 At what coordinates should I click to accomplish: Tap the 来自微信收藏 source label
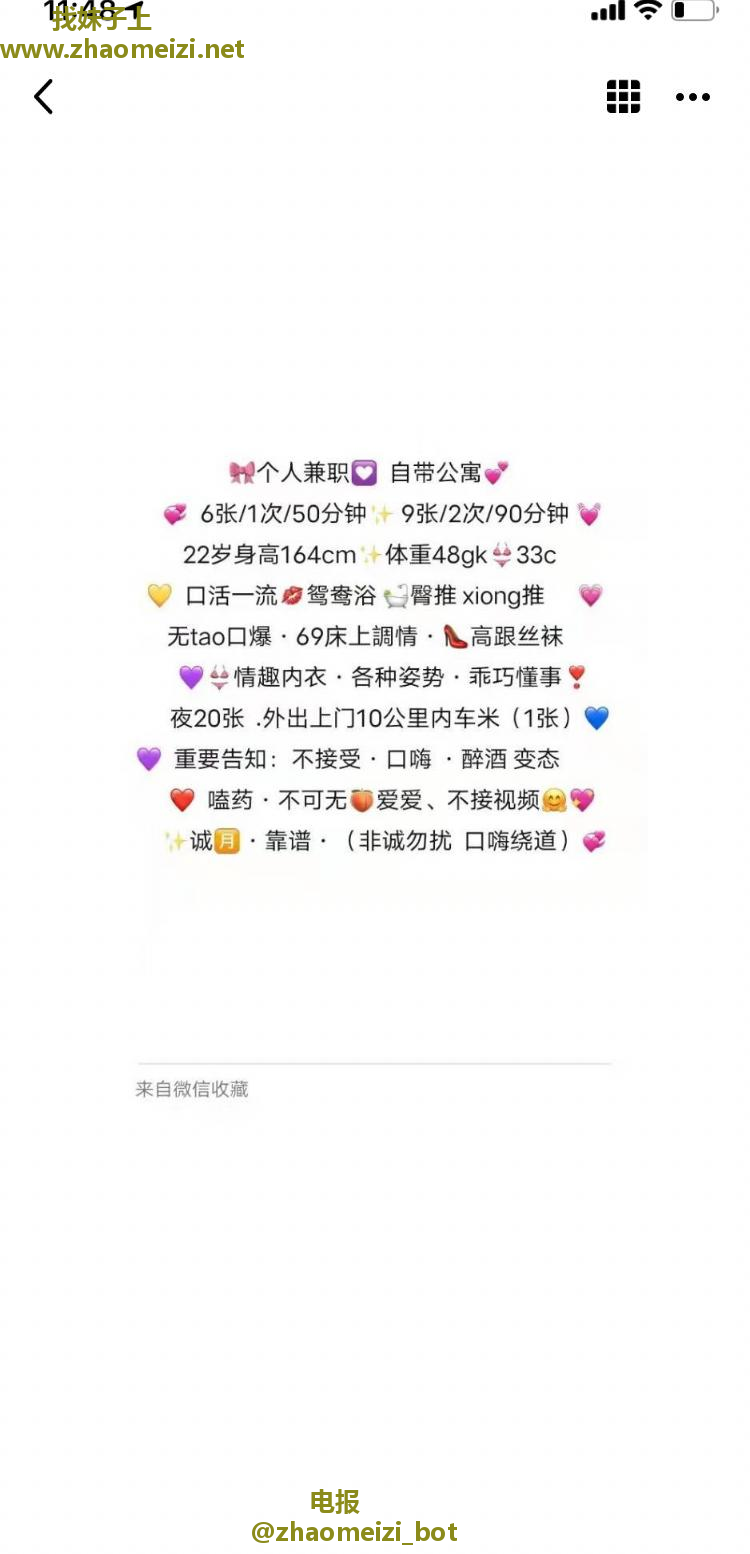[191, 1089]
